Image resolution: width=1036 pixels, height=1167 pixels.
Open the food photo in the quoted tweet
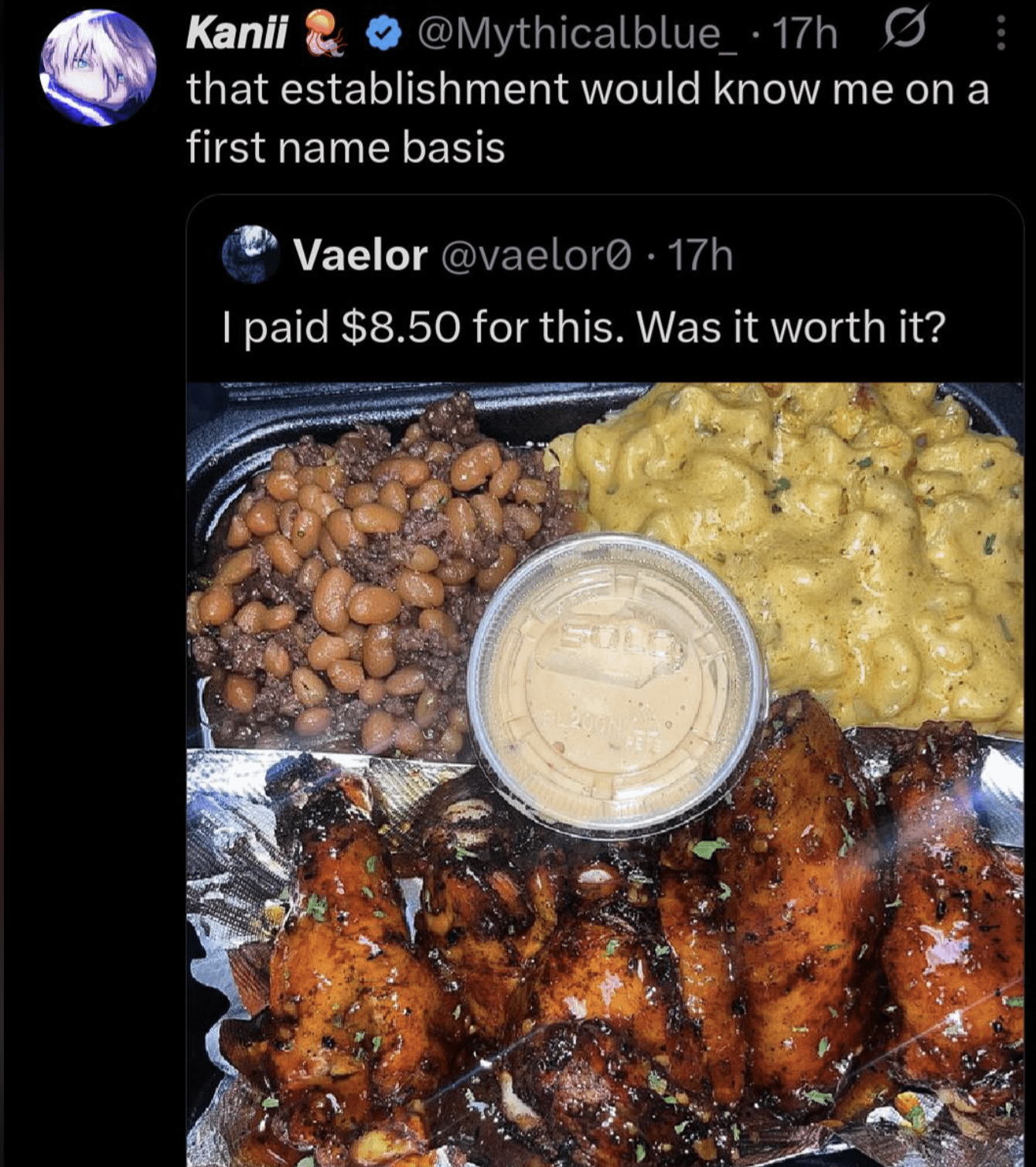pyautogui.click(x=605, y=773)
